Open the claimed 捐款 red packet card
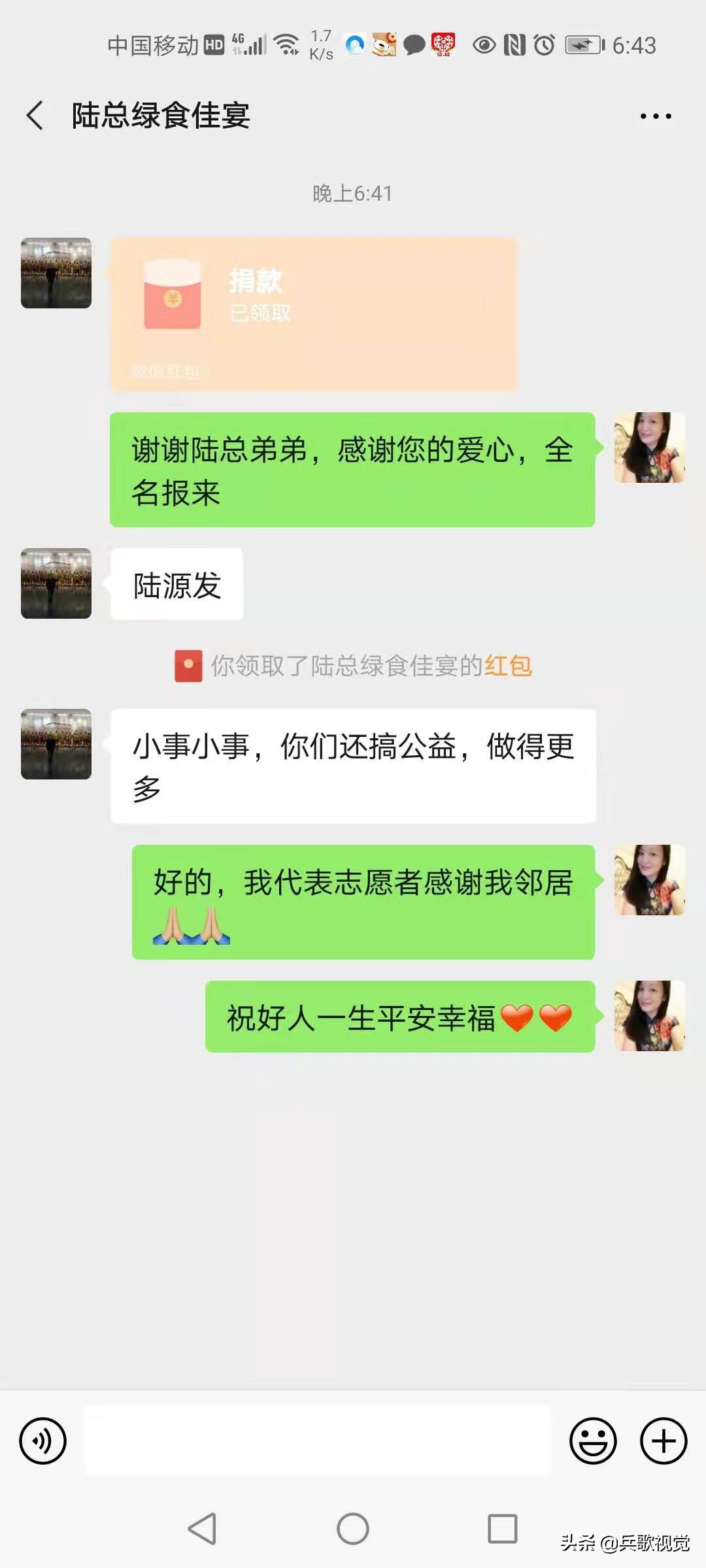 tap(314, 307)
